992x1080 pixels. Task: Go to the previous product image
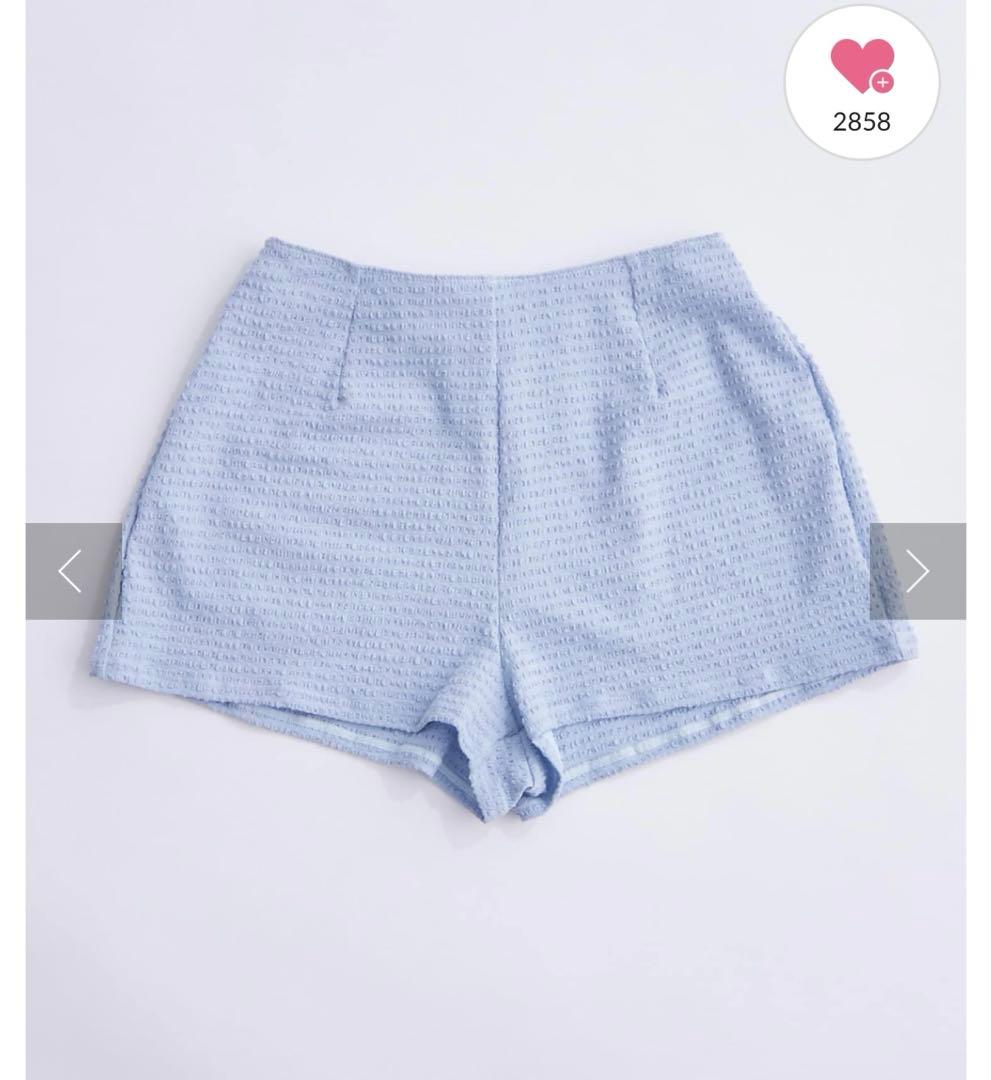click(x=72, y=571)
